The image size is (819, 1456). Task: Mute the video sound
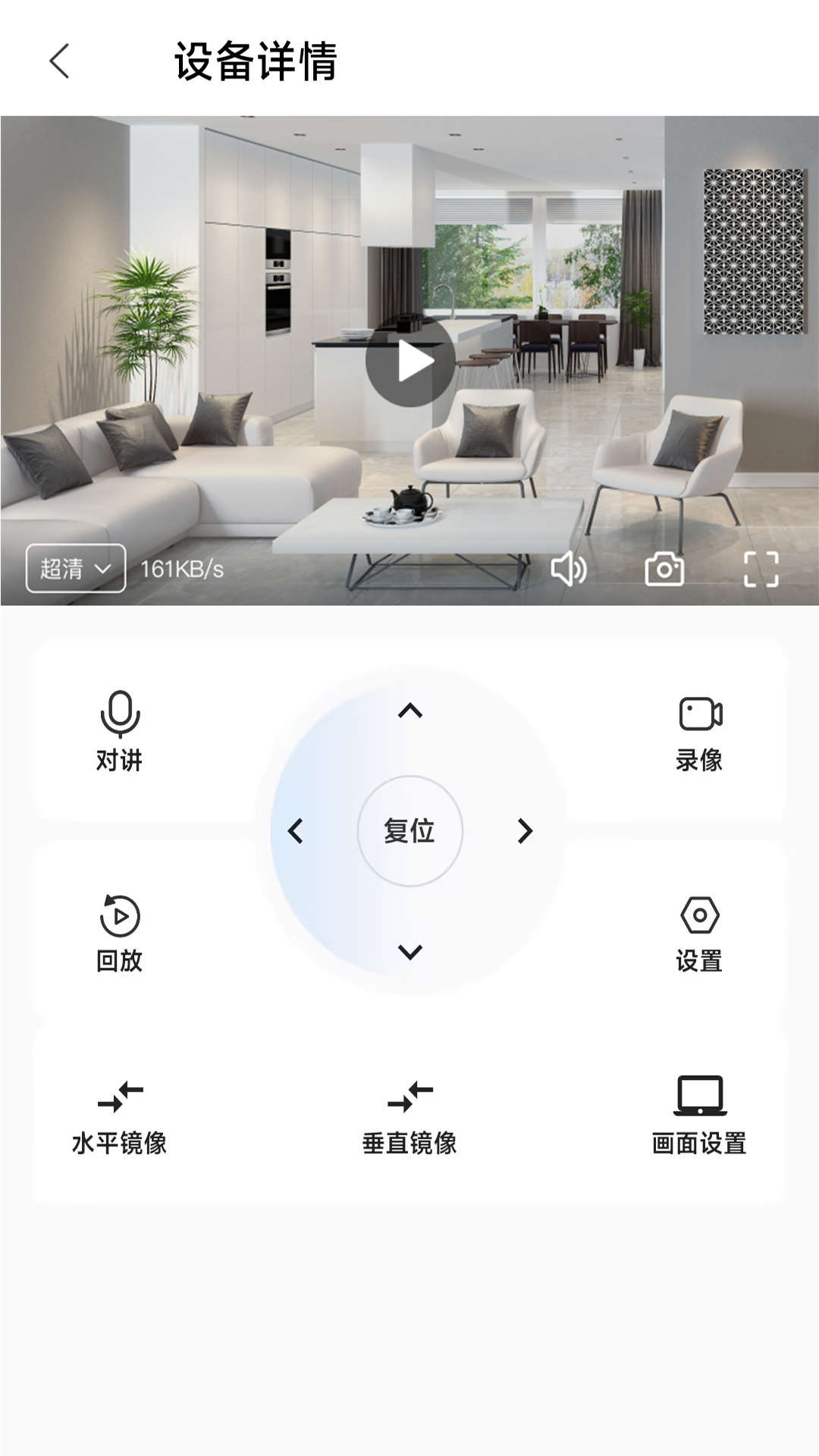[568, 568]
